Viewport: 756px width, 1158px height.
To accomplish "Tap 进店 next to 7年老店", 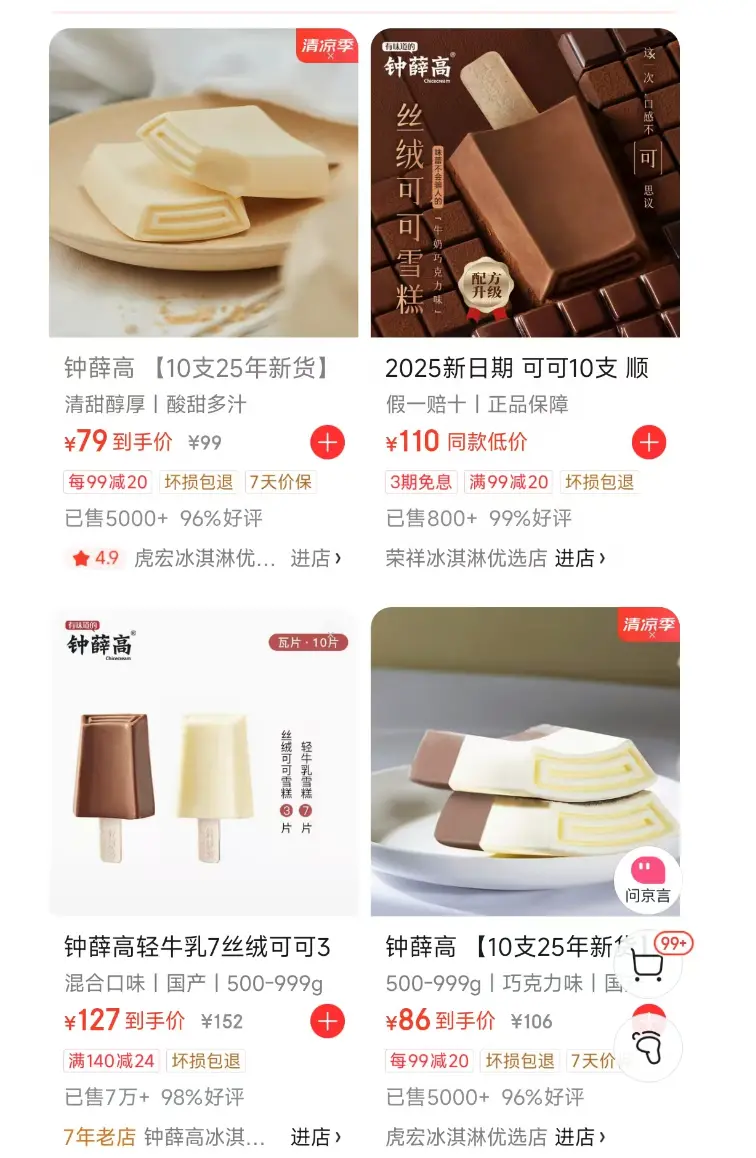I will (316, 1137).
